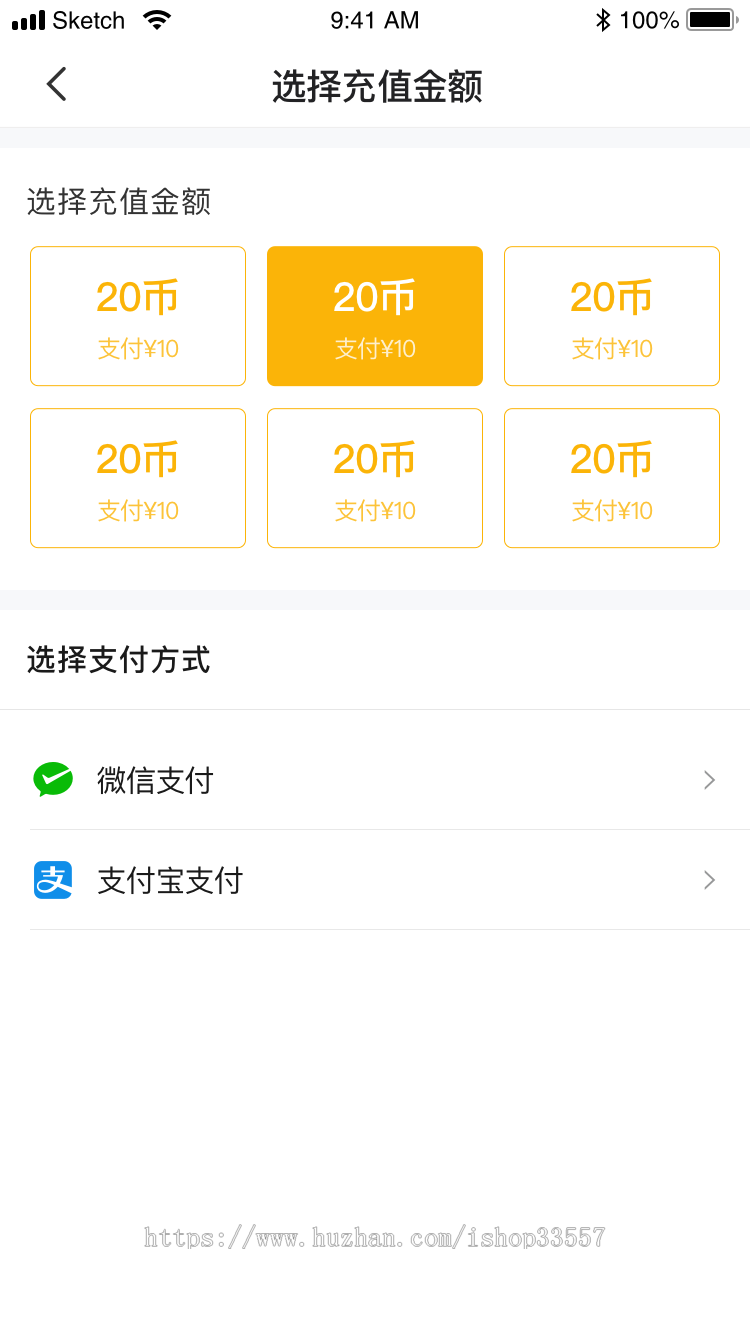Tap the 9:41 AM clock in status bar
Screen dimensions: 750x1334
coord(375,19)
